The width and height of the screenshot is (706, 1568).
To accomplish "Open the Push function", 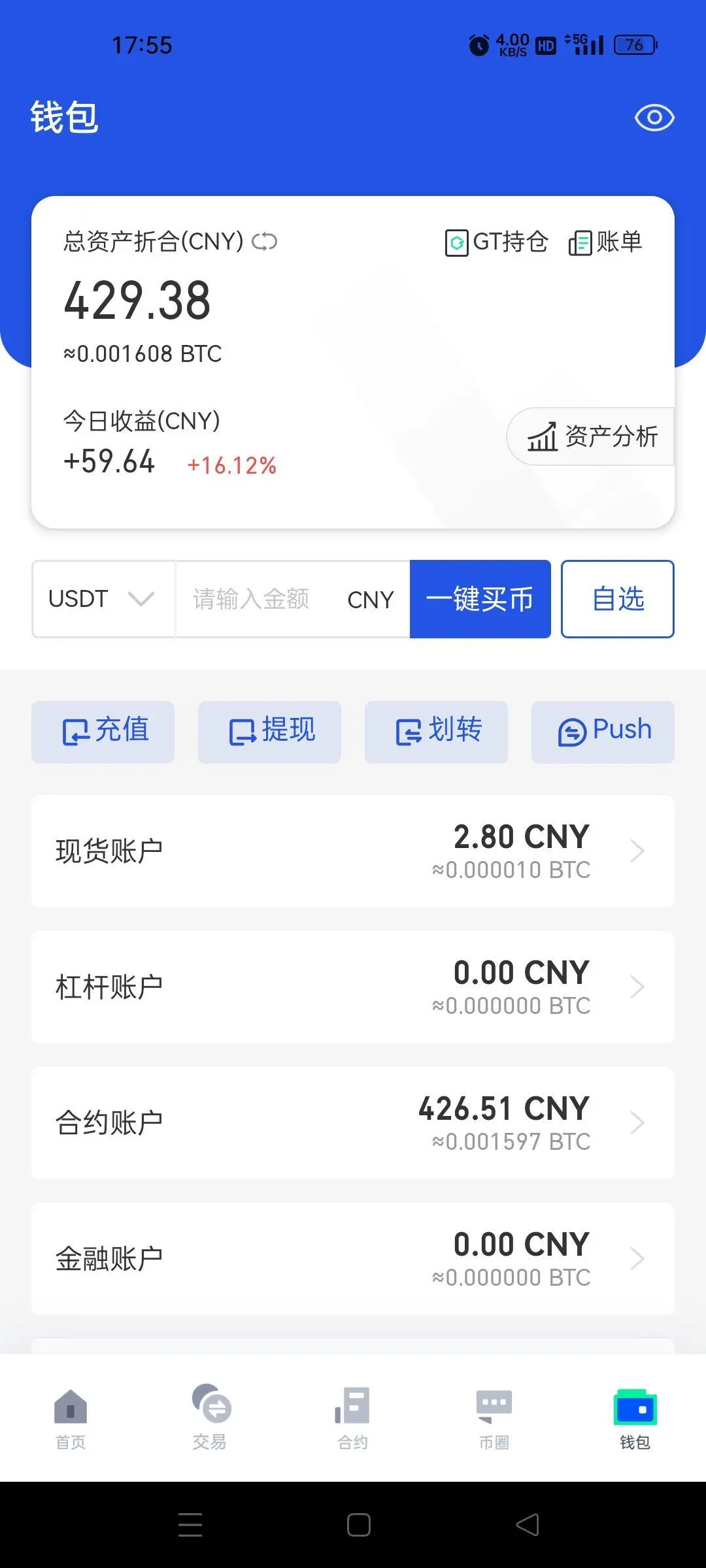I will tap(603, 732).
